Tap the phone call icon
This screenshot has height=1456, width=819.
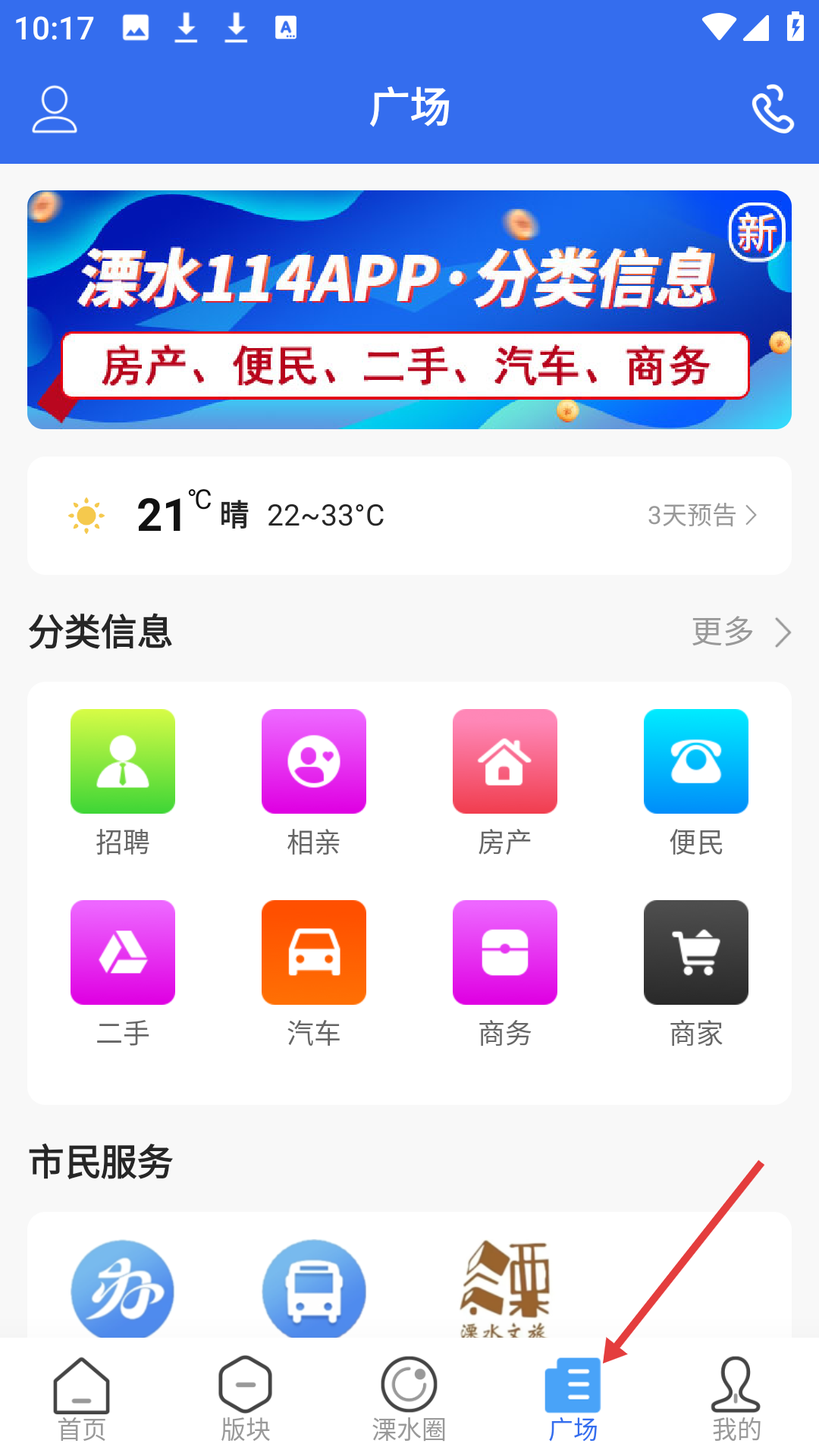[772, 109]
